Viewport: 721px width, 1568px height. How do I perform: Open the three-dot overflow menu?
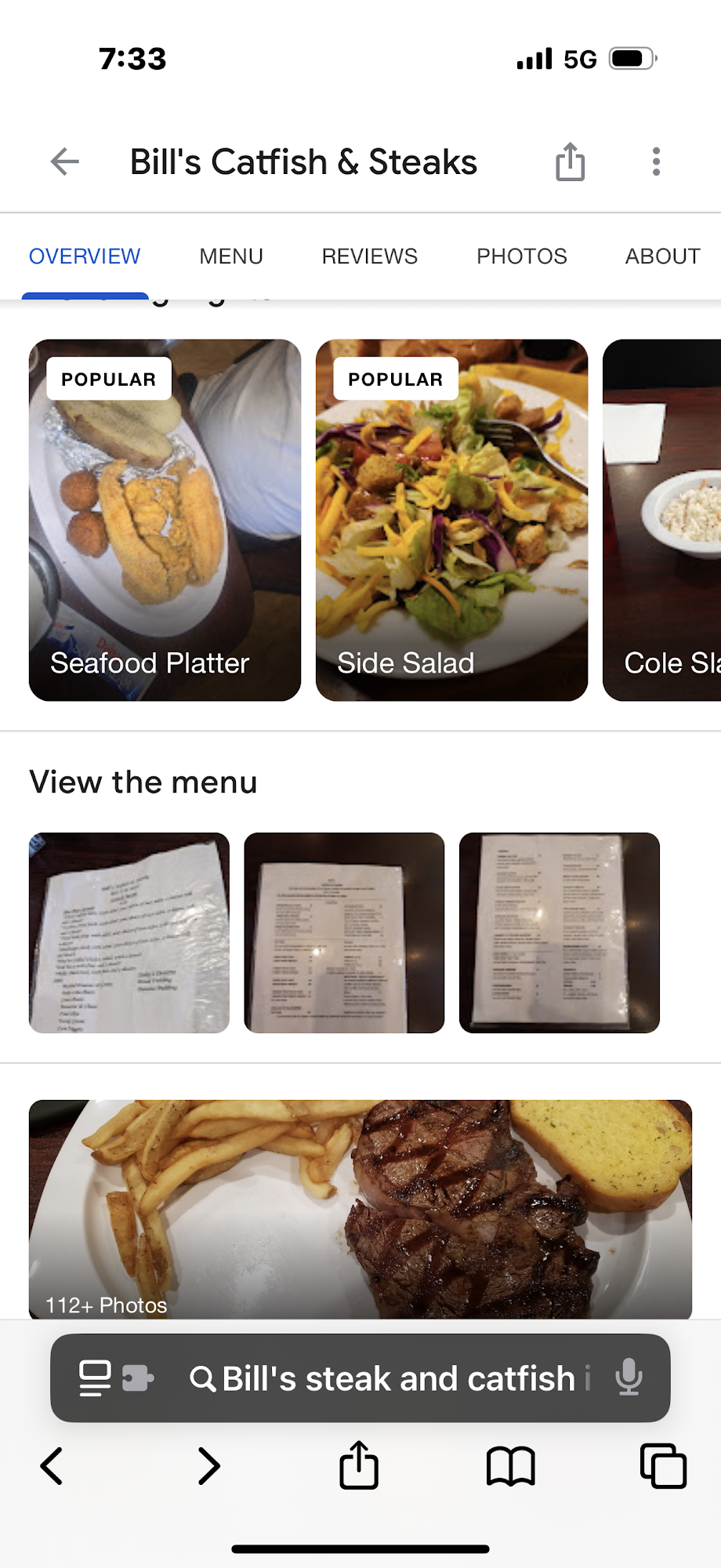tap(656, 162)
